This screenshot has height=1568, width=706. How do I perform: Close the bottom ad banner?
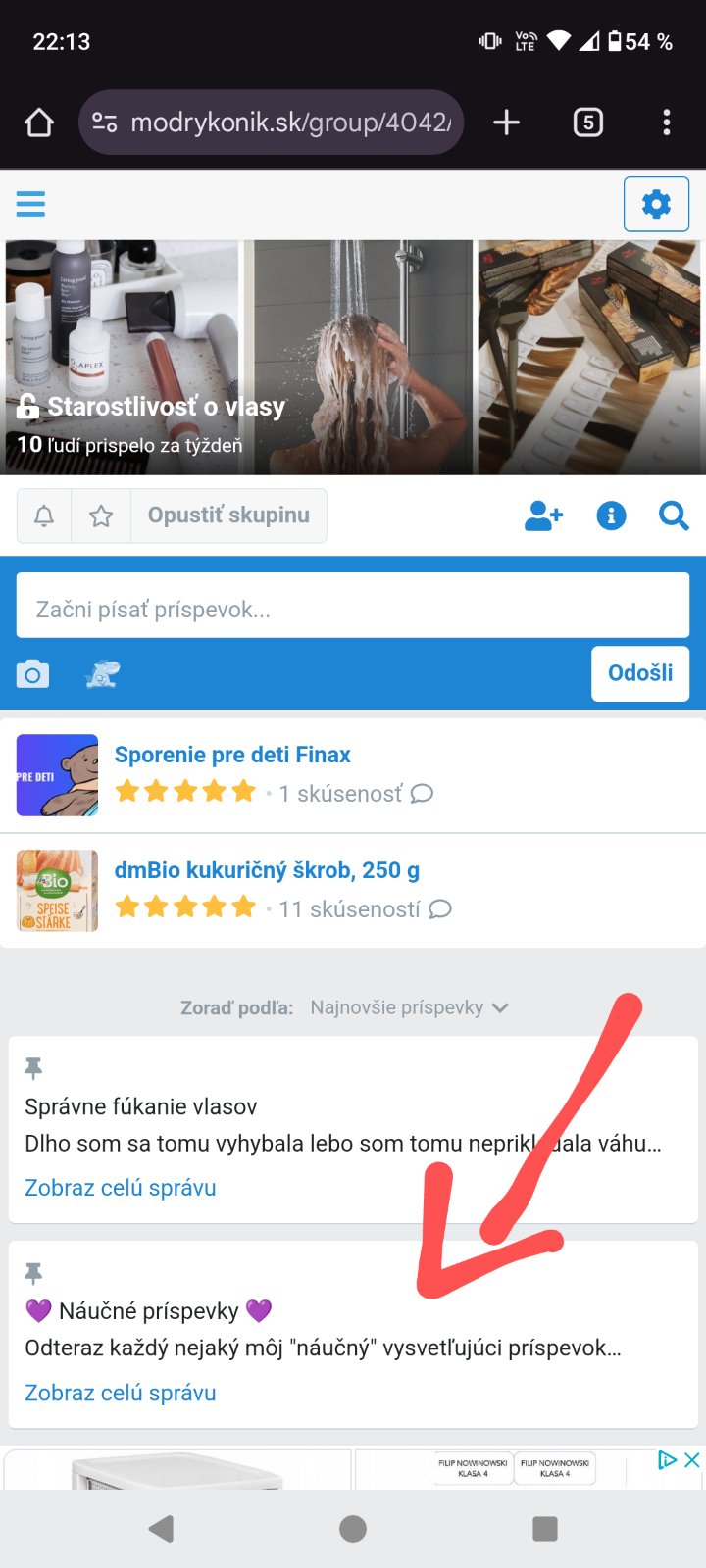coord(691,1460)
